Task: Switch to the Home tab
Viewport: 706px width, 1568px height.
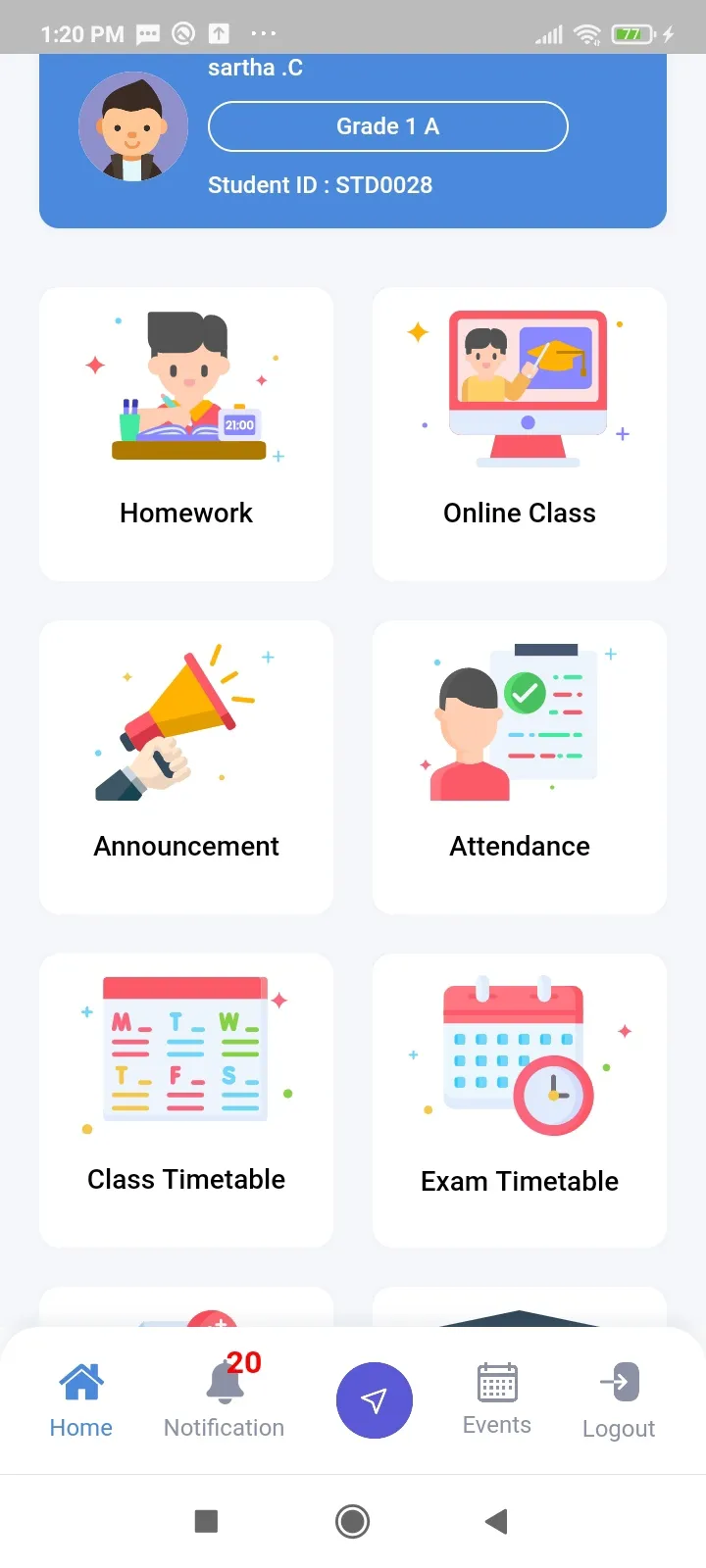Action: pos(81,1400)
